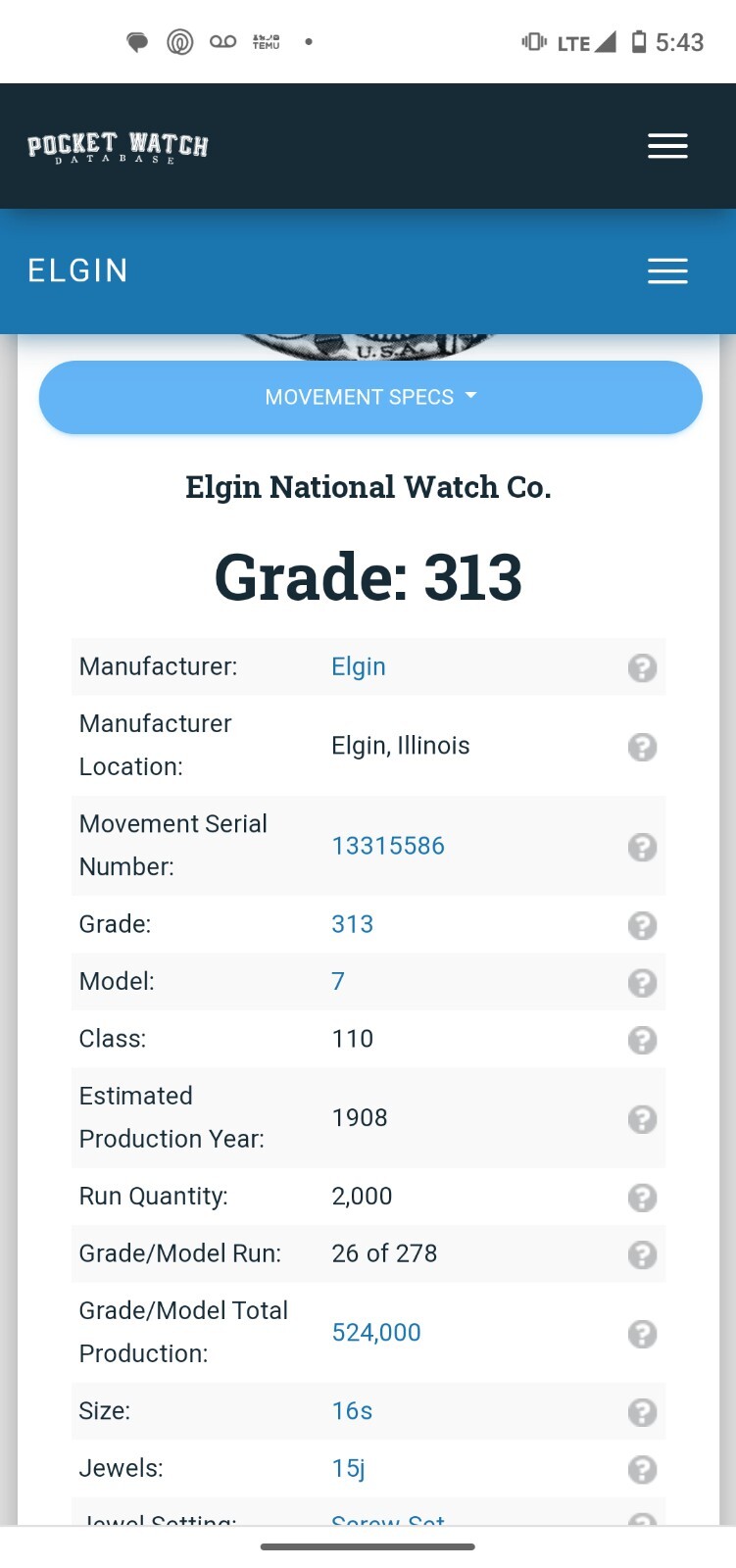This screenshot has width=736, height=1568.
Task: Open the 16s size link
Action: [x=352, y=1411]
